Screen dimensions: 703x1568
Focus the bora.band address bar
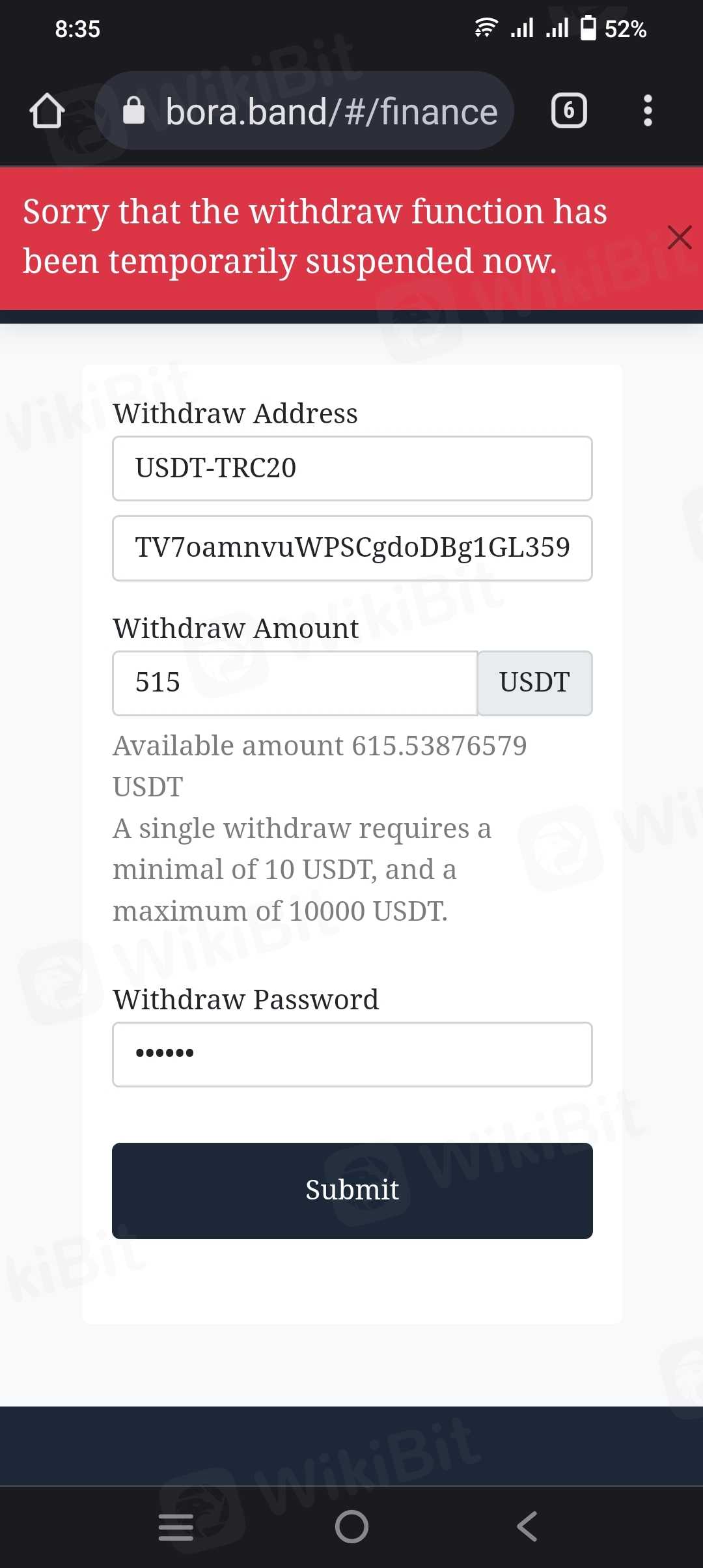(312, 111)
